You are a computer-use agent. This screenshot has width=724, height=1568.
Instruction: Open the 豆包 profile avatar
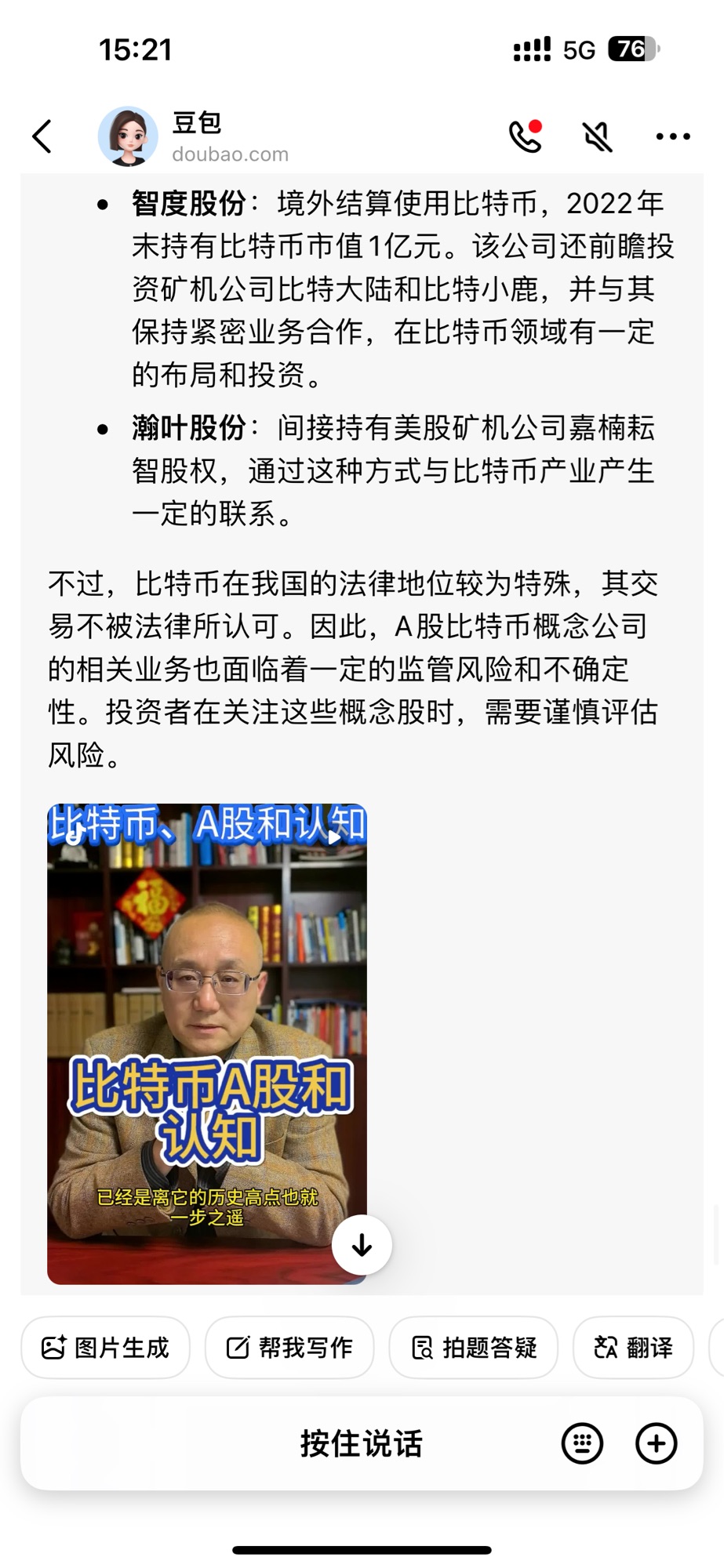tap(128, 136)
